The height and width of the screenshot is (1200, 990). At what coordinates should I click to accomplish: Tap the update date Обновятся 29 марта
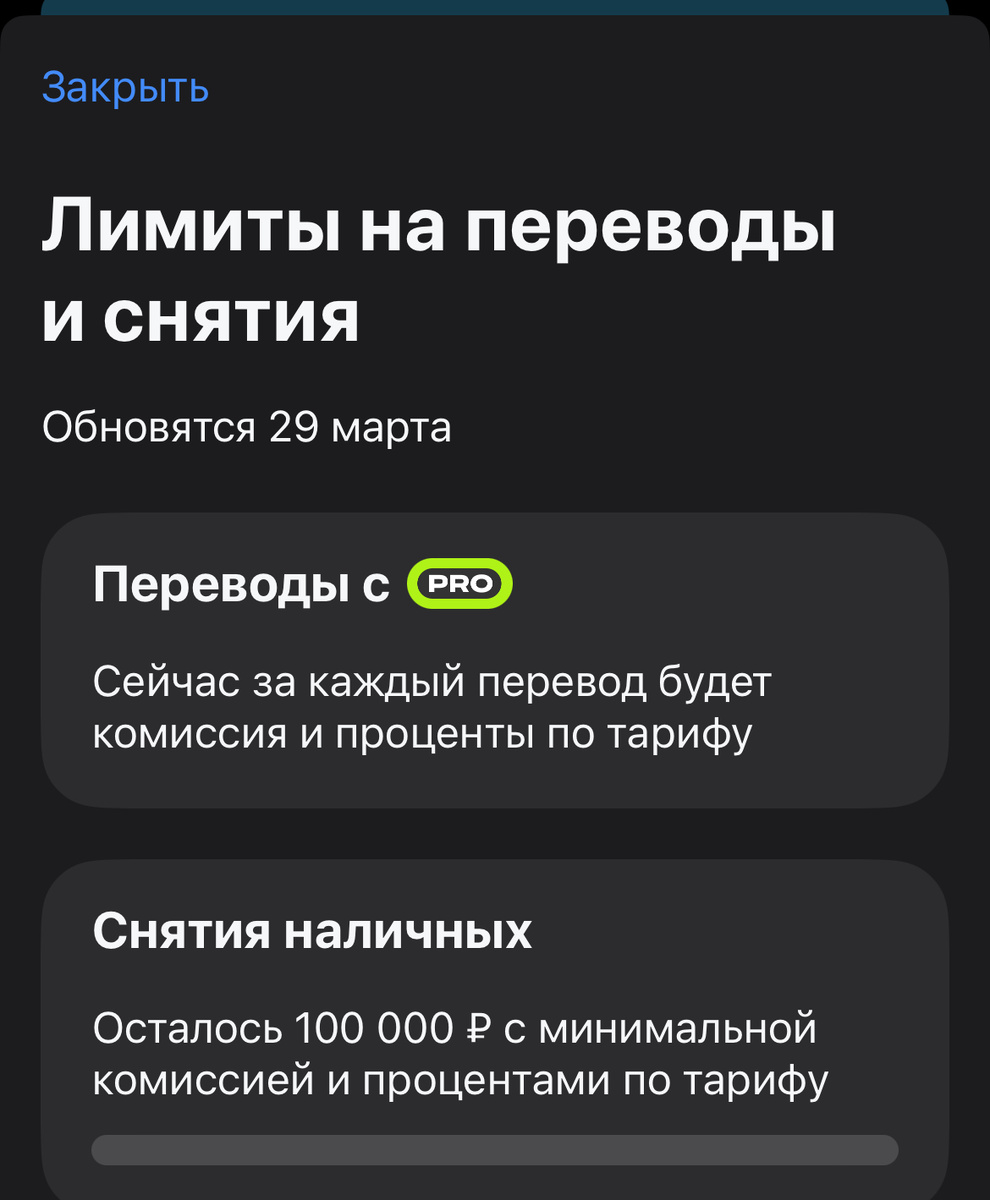point(245,427)
